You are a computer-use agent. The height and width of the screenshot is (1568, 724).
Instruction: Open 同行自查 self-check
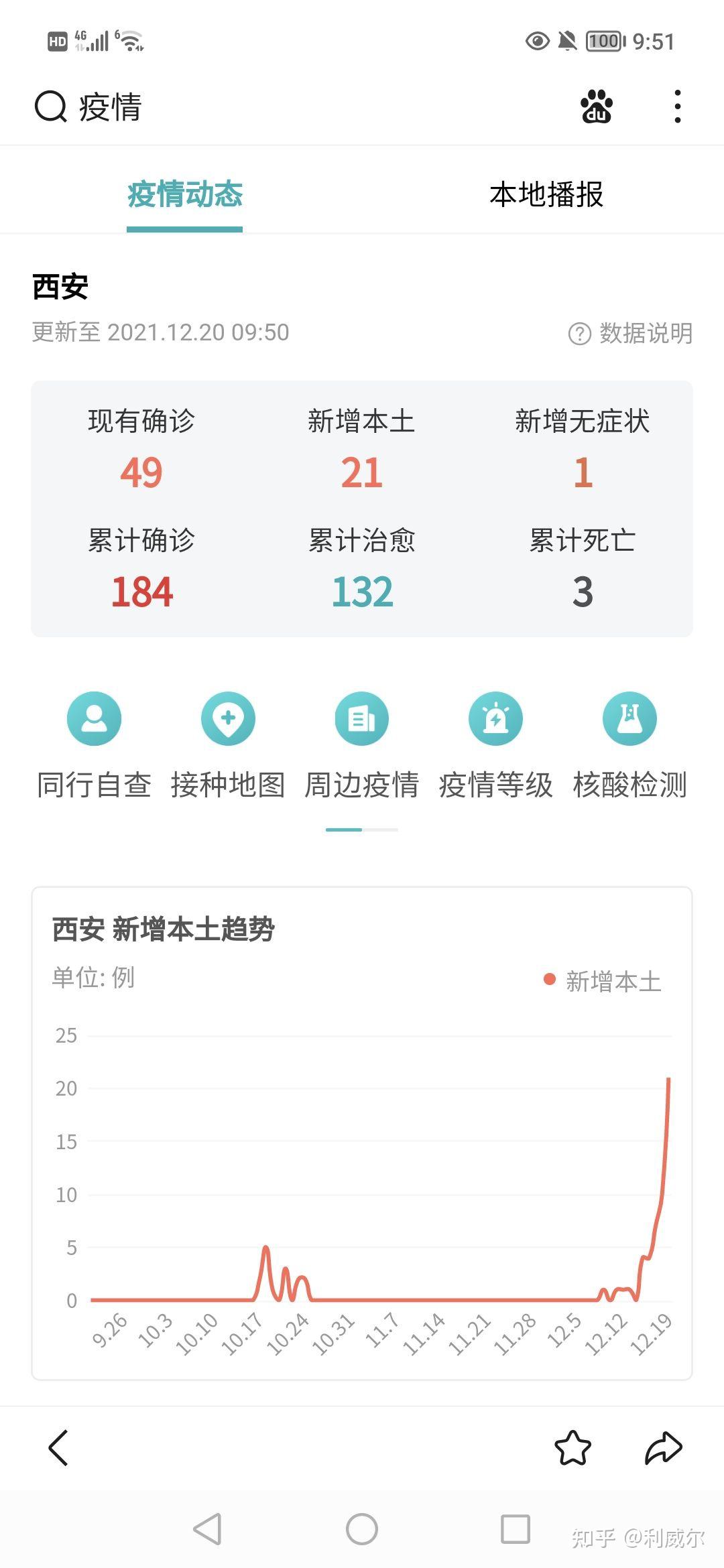pos(94,745)
